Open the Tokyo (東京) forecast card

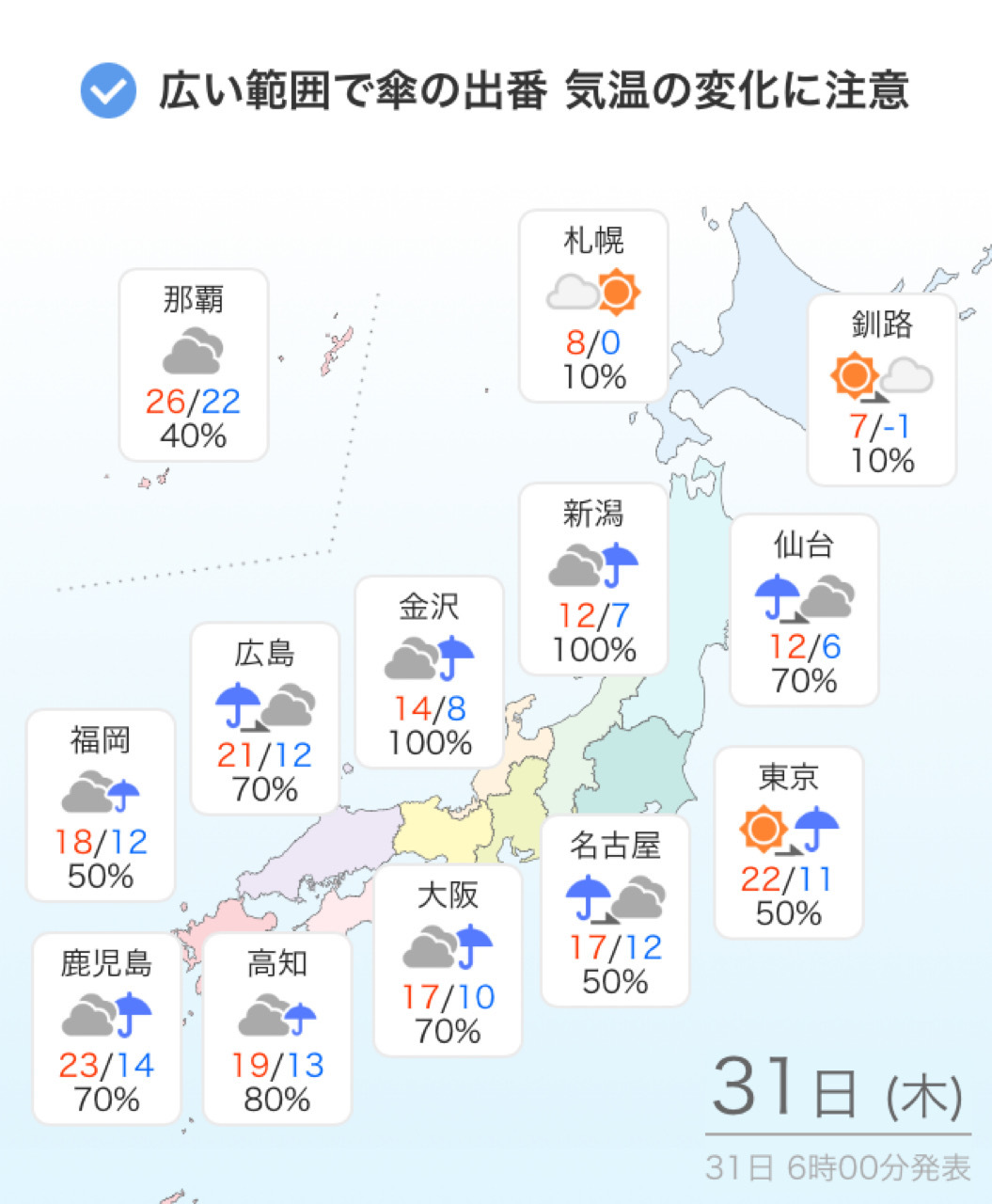point(789,843)
